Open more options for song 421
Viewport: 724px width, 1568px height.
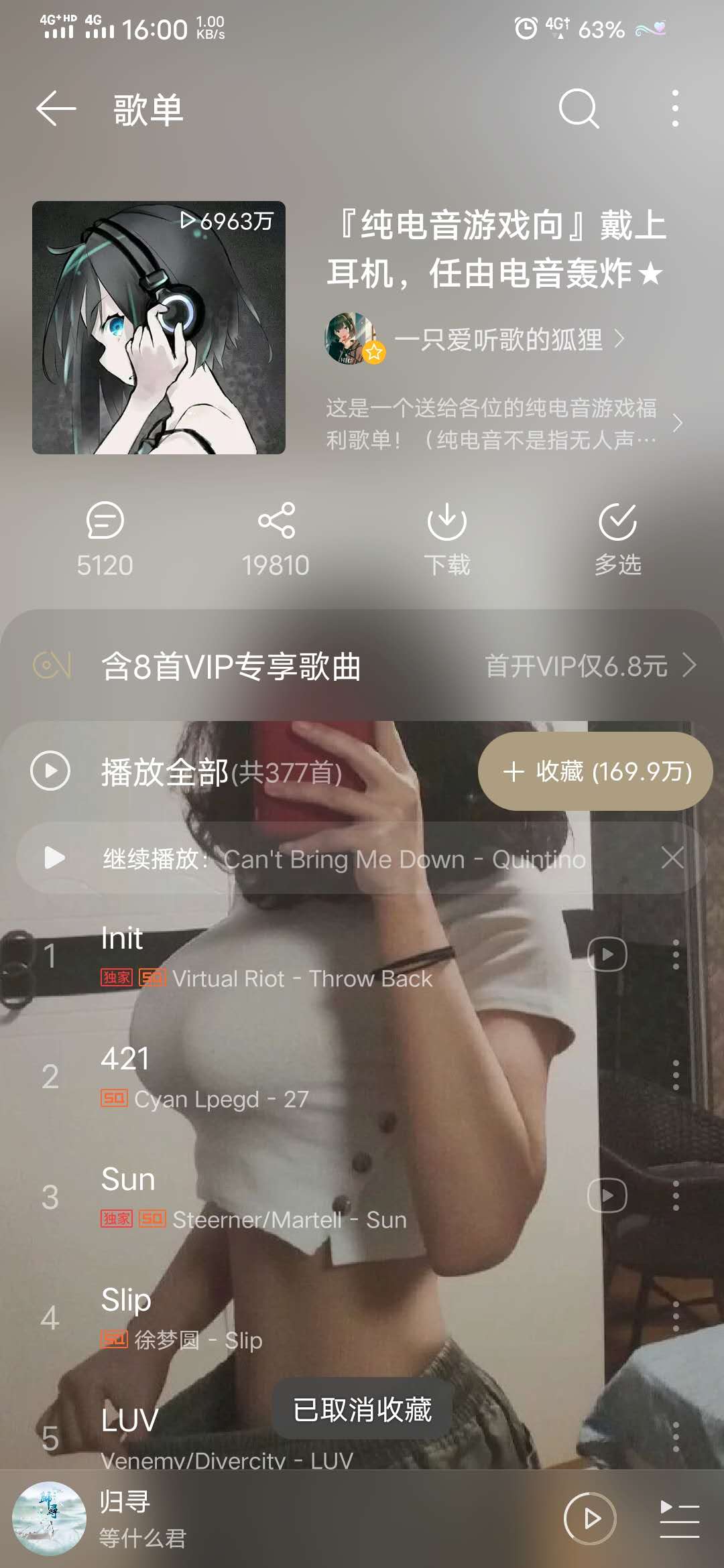(x=676, y=1075)
